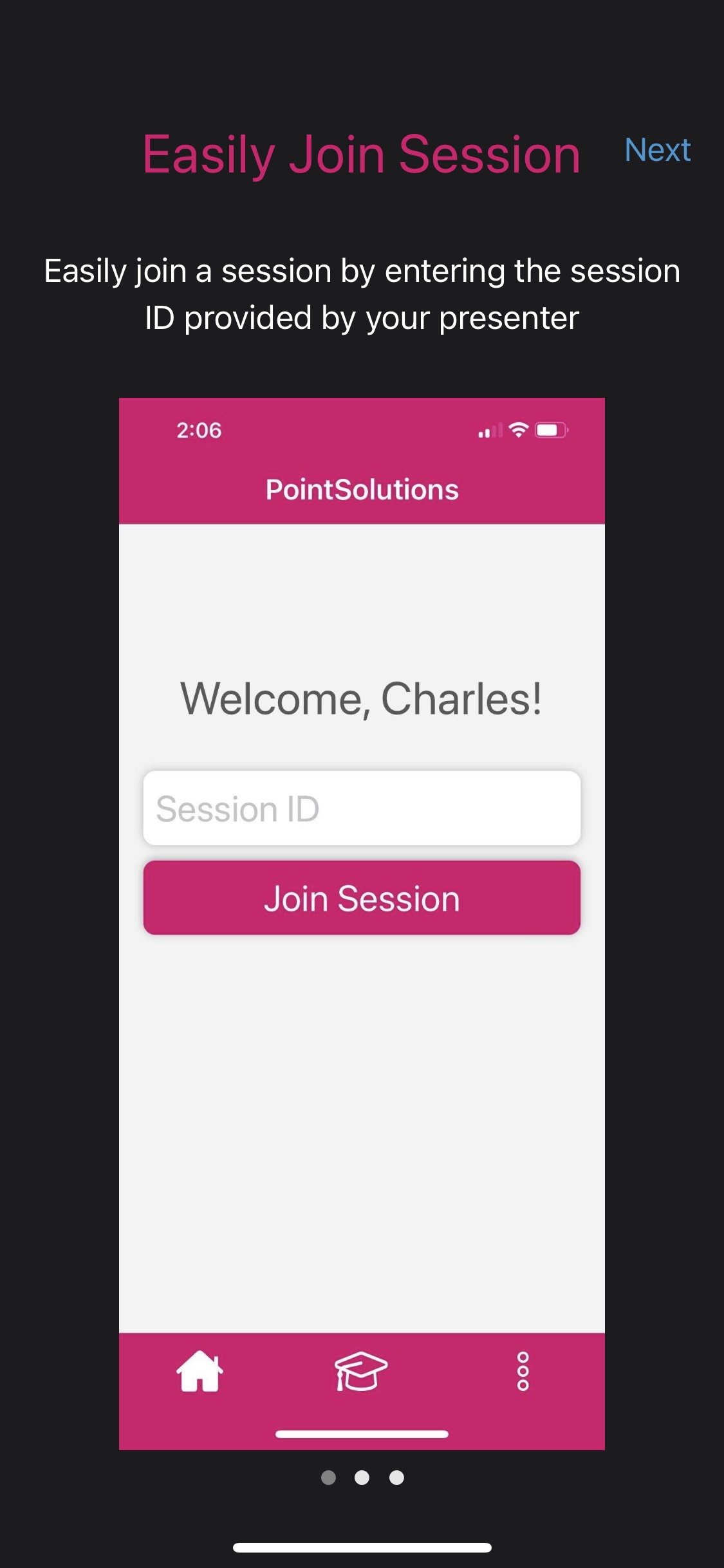Tap Next to continue onboarding

[x=657, y=151]
